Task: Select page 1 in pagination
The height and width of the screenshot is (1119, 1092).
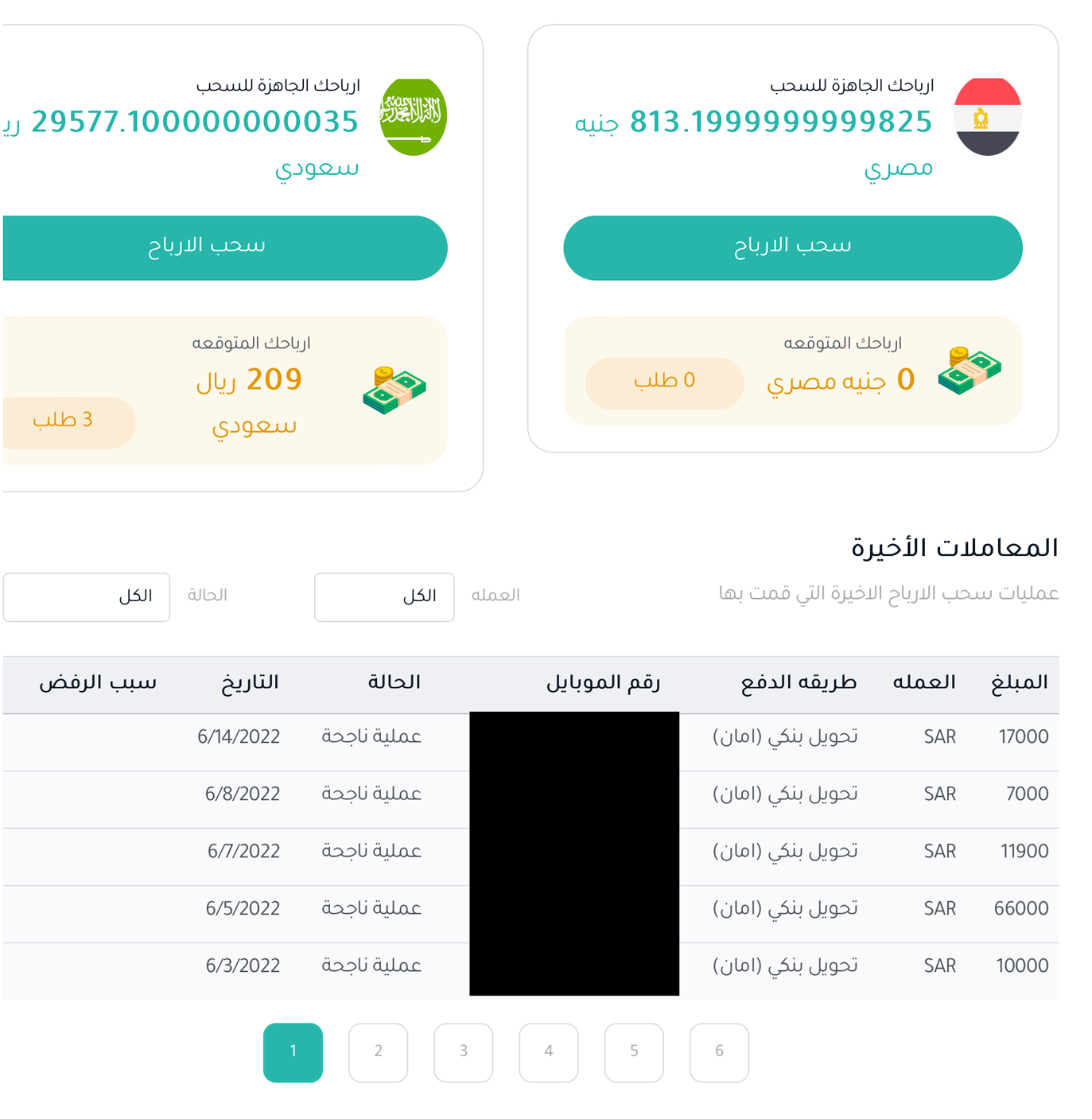Action: click(x=293, y=1051)
